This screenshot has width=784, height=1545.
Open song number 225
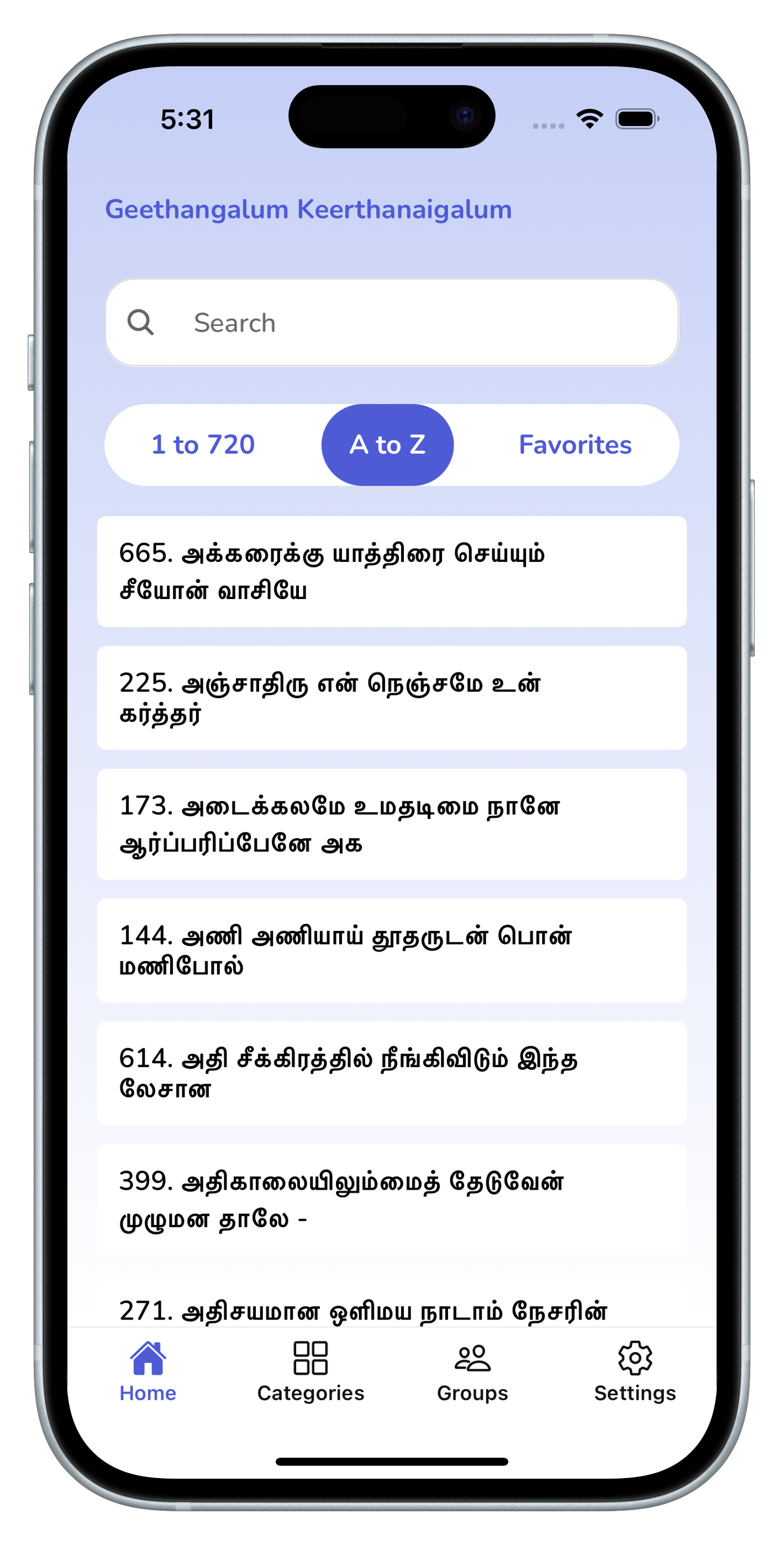(x=392, y=697)
